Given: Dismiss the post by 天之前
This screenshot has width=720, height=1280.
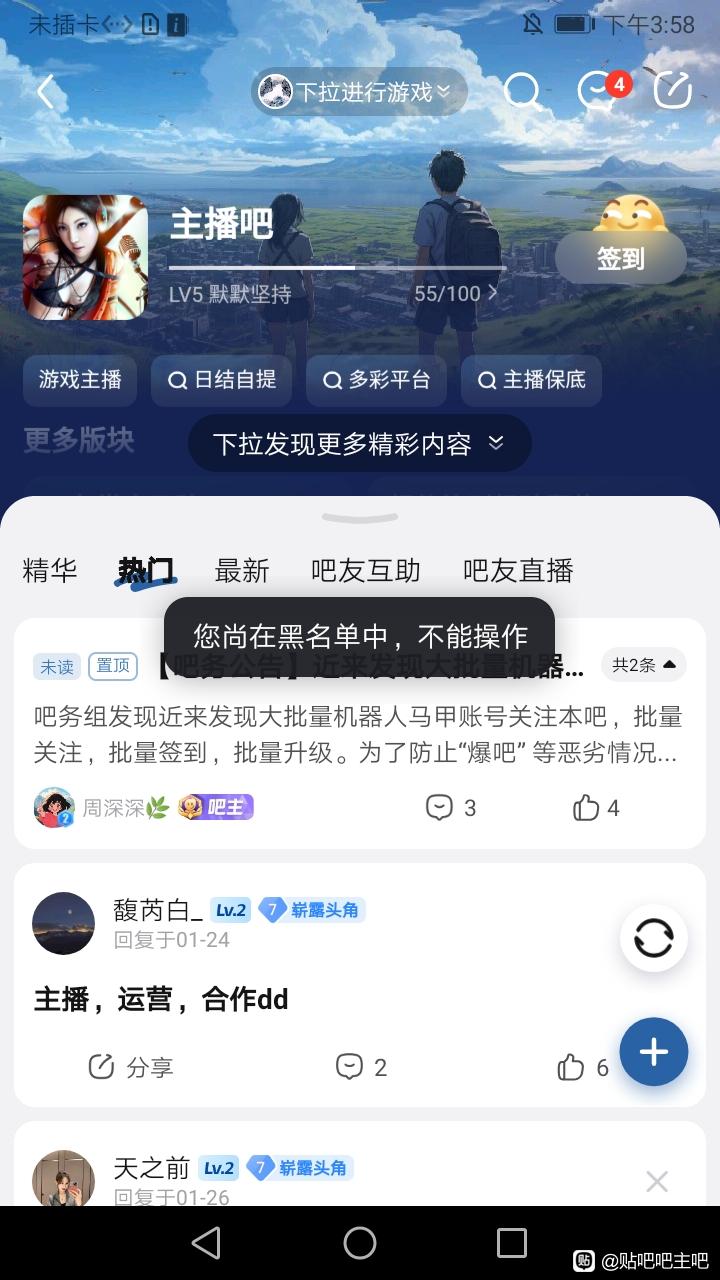Looking at the screenshot, I should [x=657, y=1182].
